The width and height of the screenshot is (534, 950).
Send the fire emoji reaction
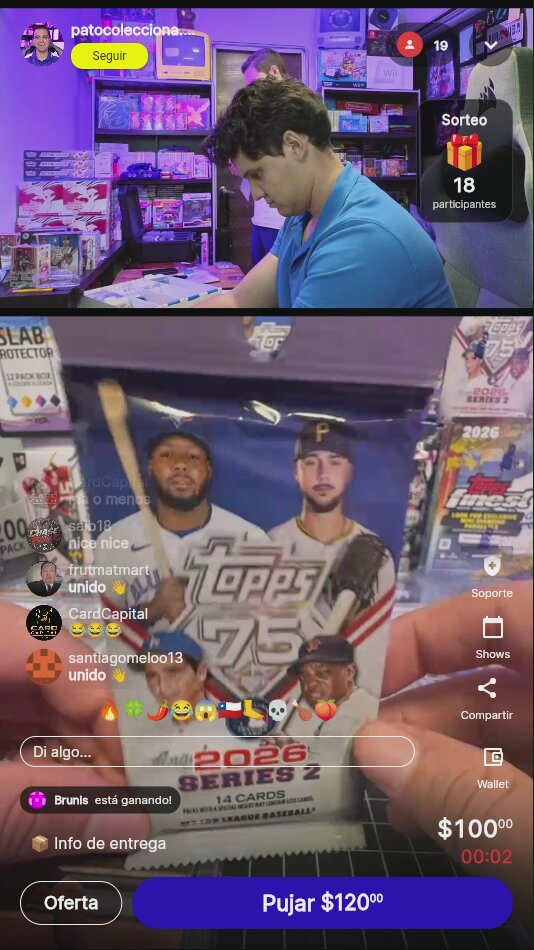click(x=110, y=710)
